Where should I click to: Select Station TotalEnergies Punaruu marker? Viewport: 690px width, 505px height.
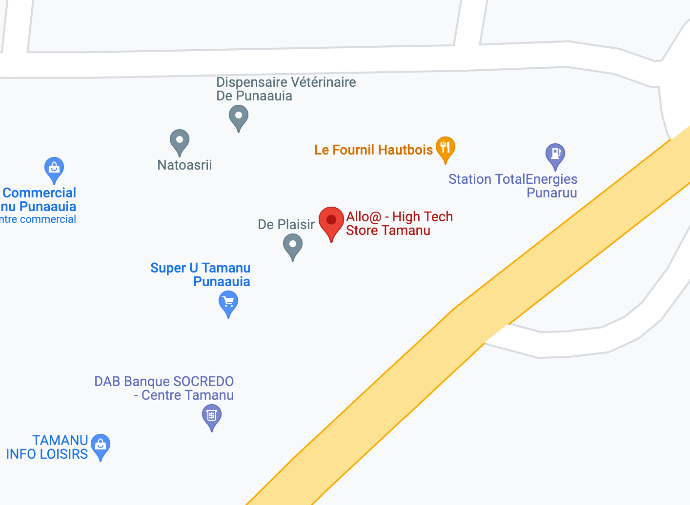coord(555,154)
